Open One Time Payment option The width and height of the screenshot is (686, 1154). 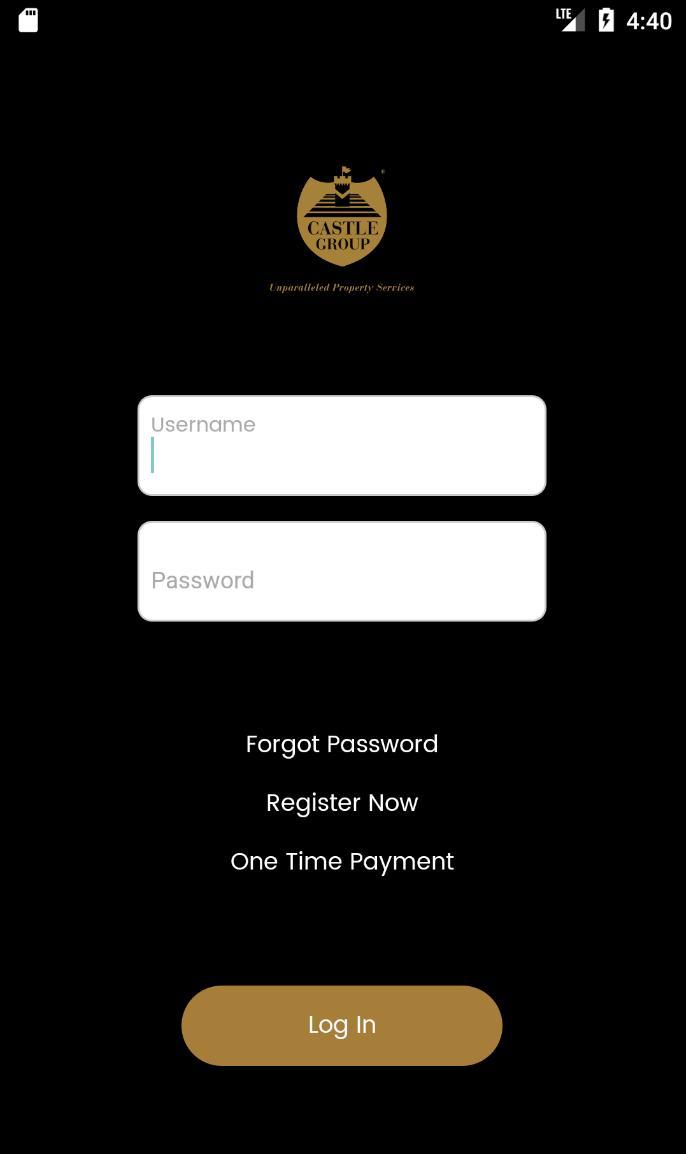coord(341,862)
